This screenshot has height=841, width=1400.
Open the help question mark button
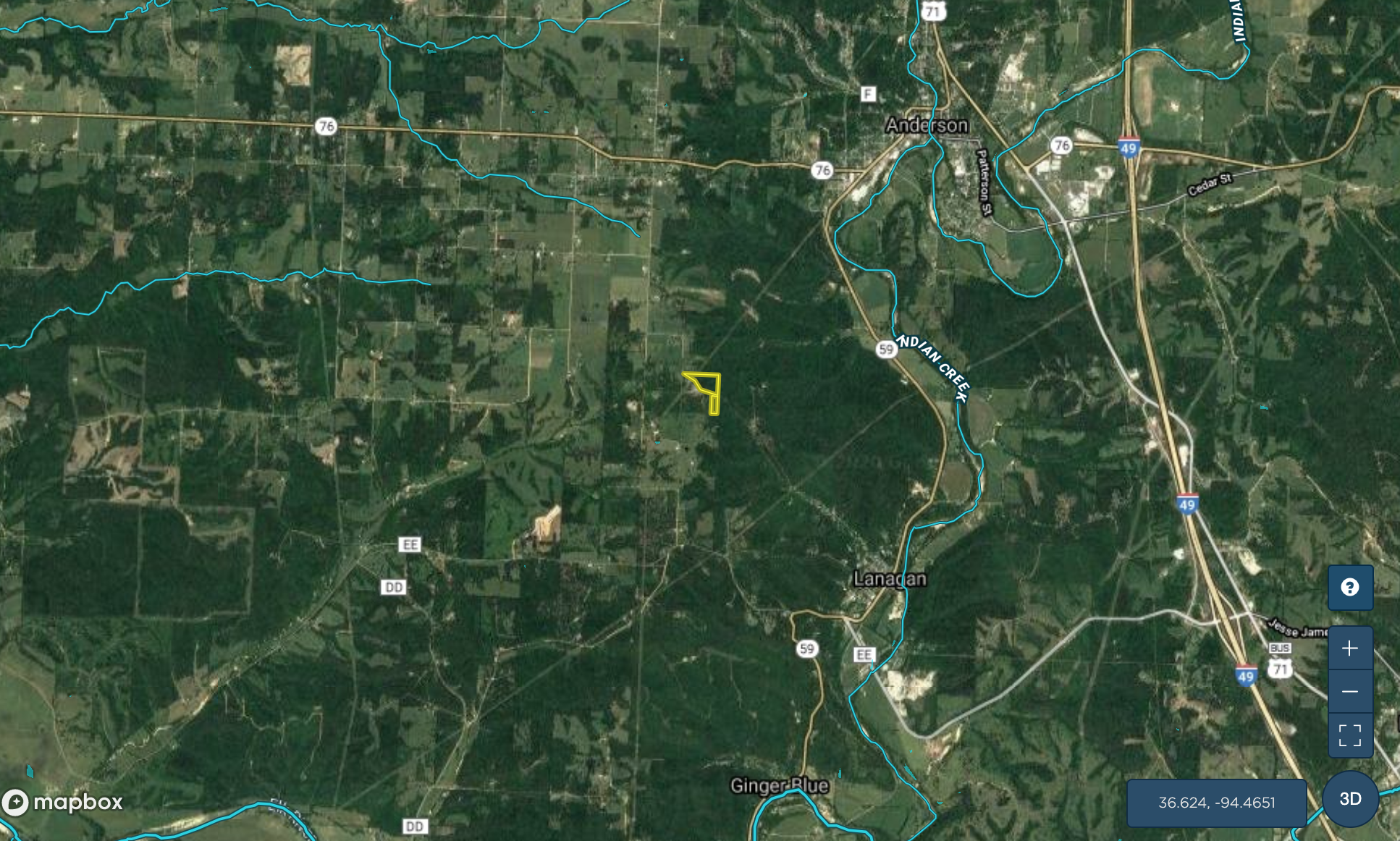click(x=1350, y=587)
